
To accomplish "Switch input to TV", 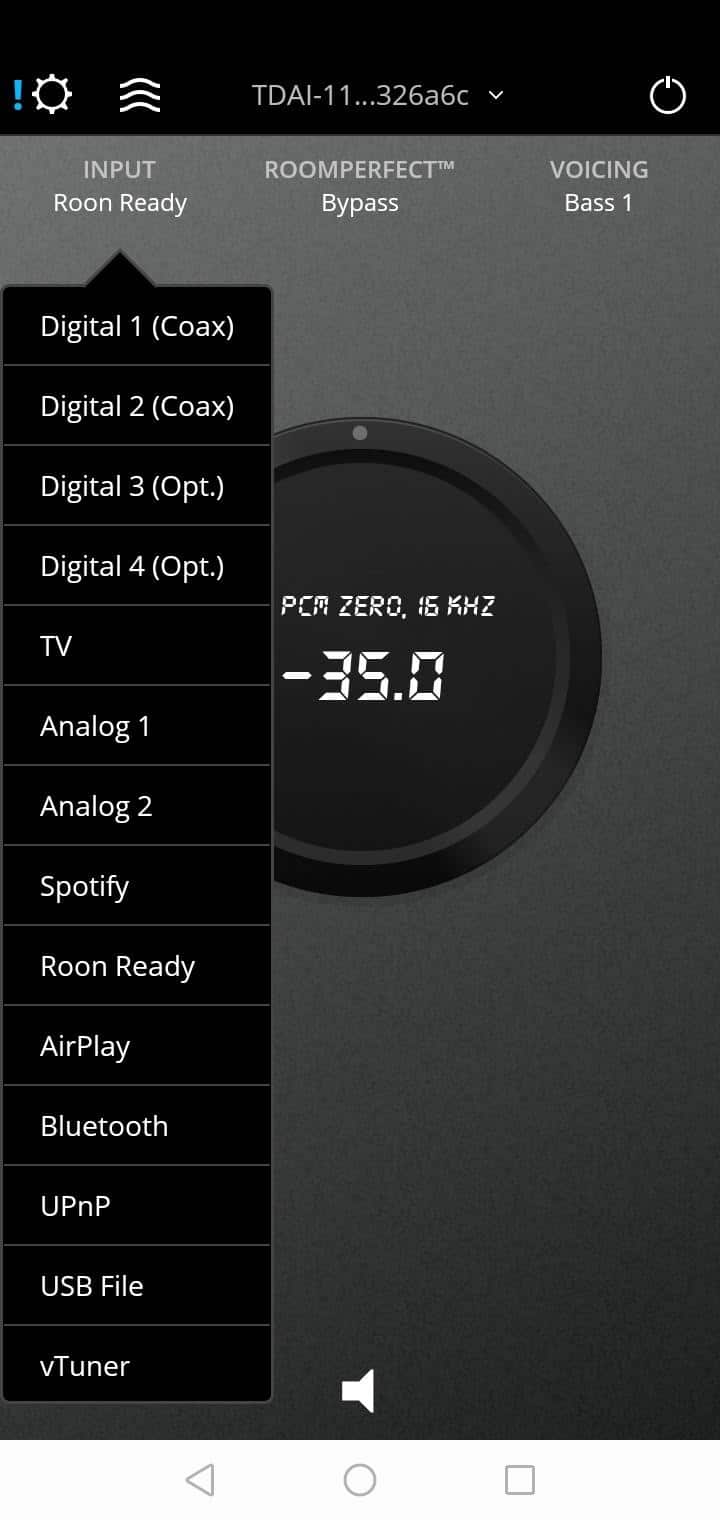I will 137,646.
